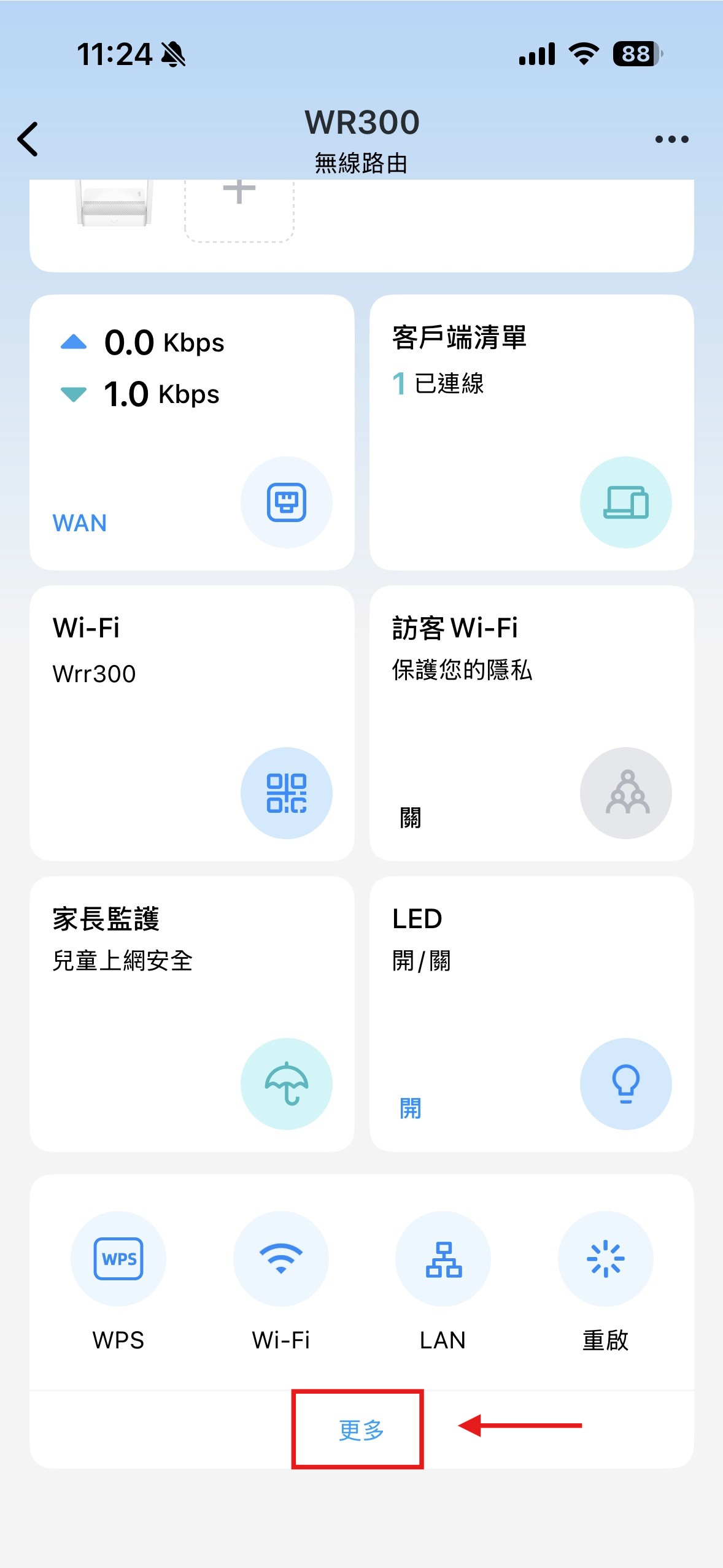Viewport: 723px width, 1568px height.
Task: Open LAN settings via the network icon
Action: [x=443, y=1259]
